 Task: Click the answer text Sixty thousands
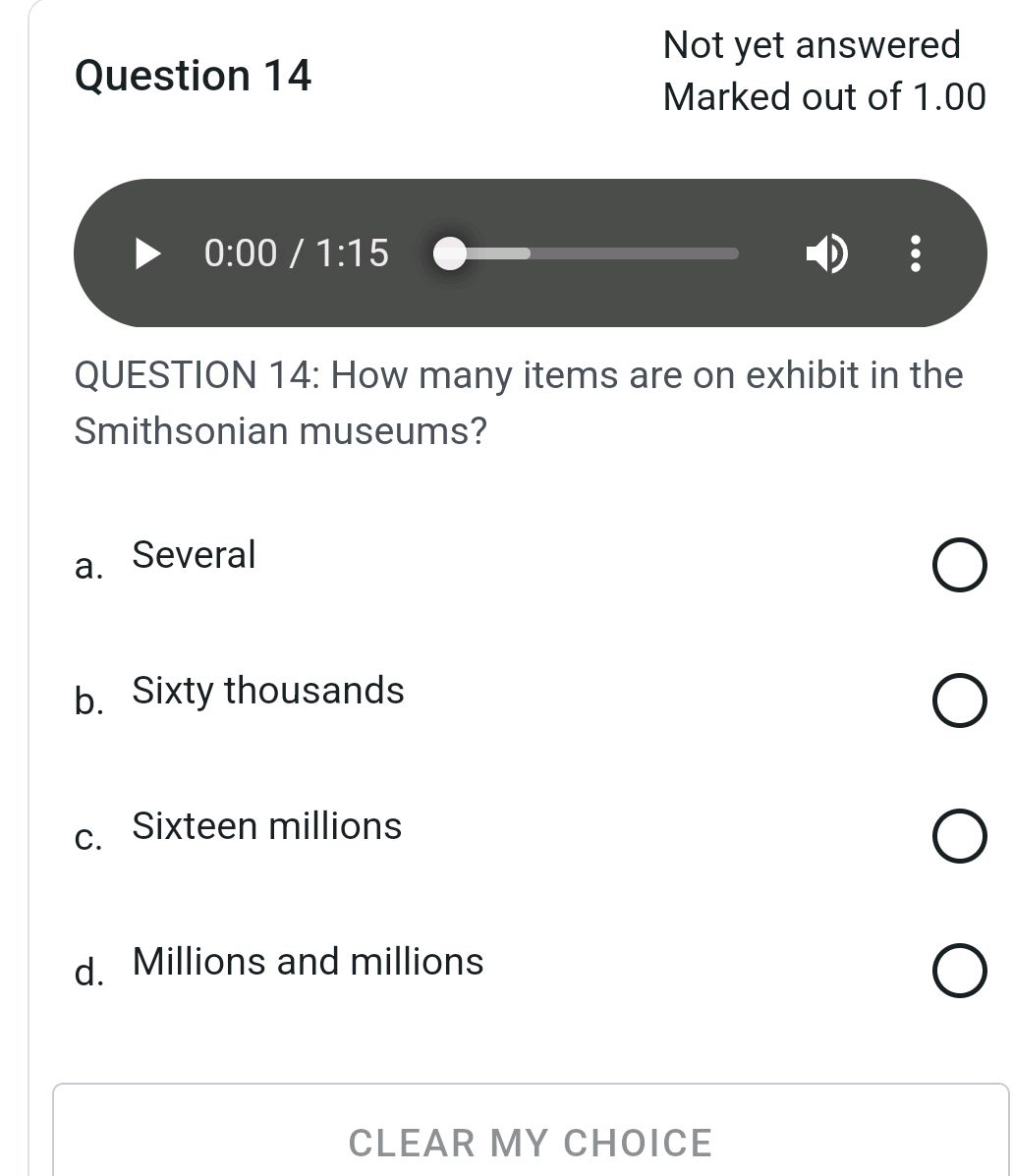click(267, 691)
